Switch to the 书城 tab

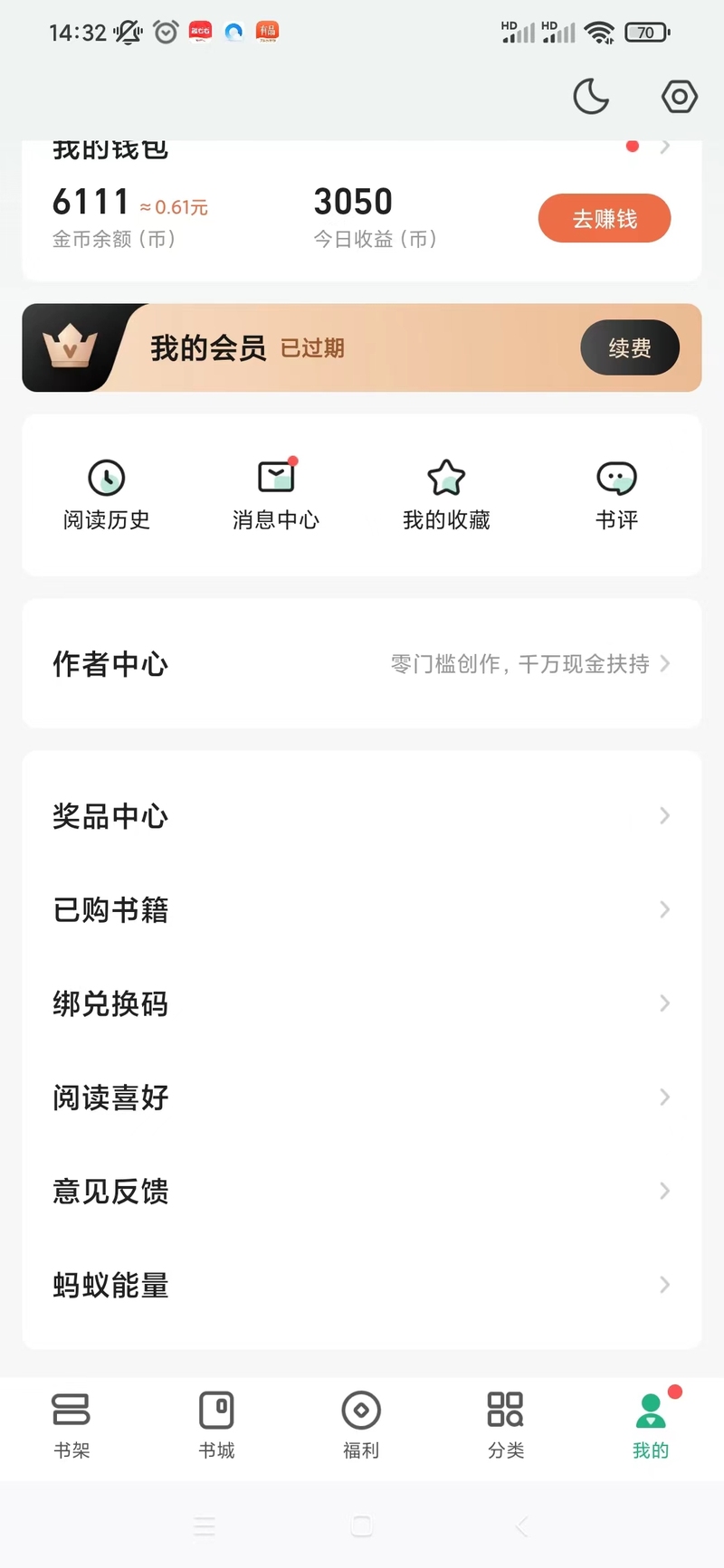pos(216,1425)
